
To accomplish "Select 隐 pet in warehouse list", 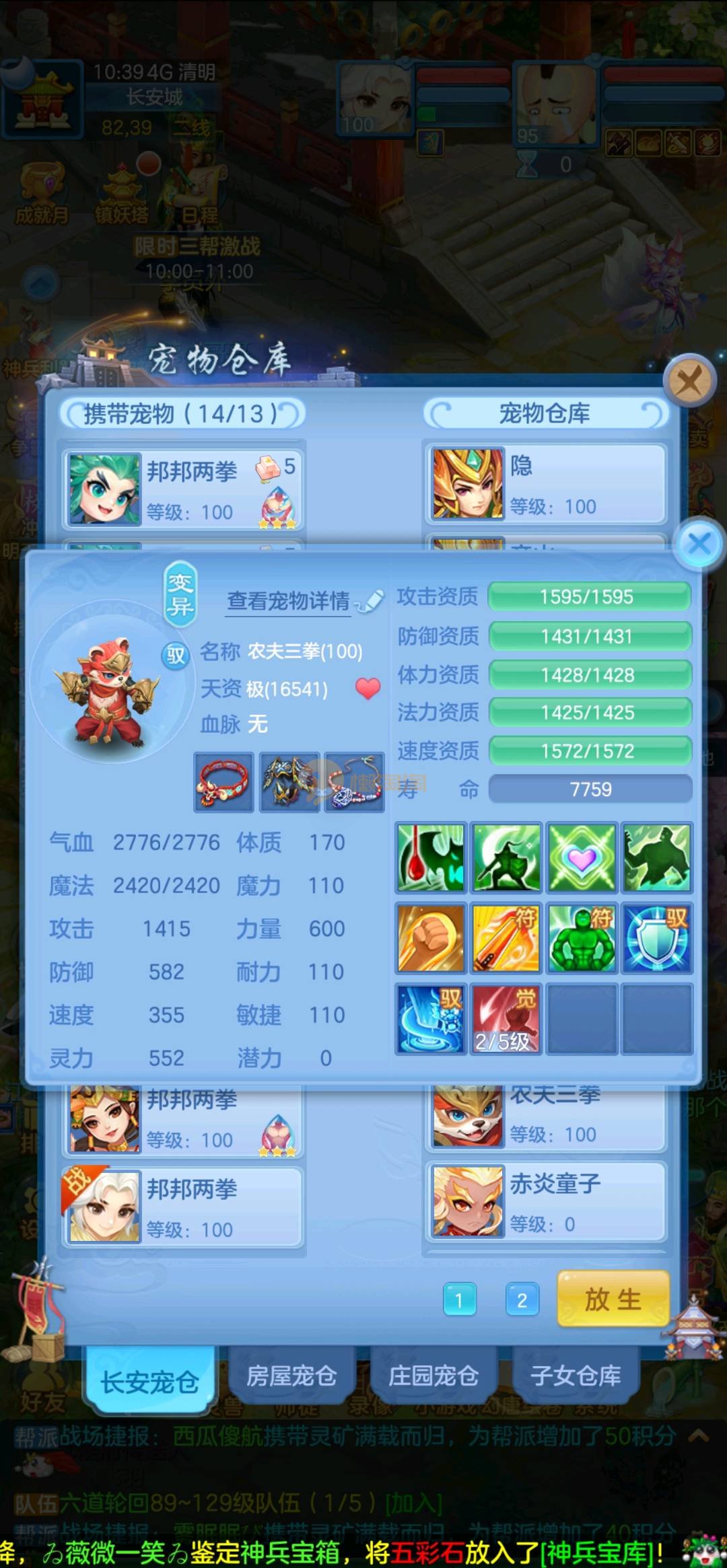I will point(545,484).
